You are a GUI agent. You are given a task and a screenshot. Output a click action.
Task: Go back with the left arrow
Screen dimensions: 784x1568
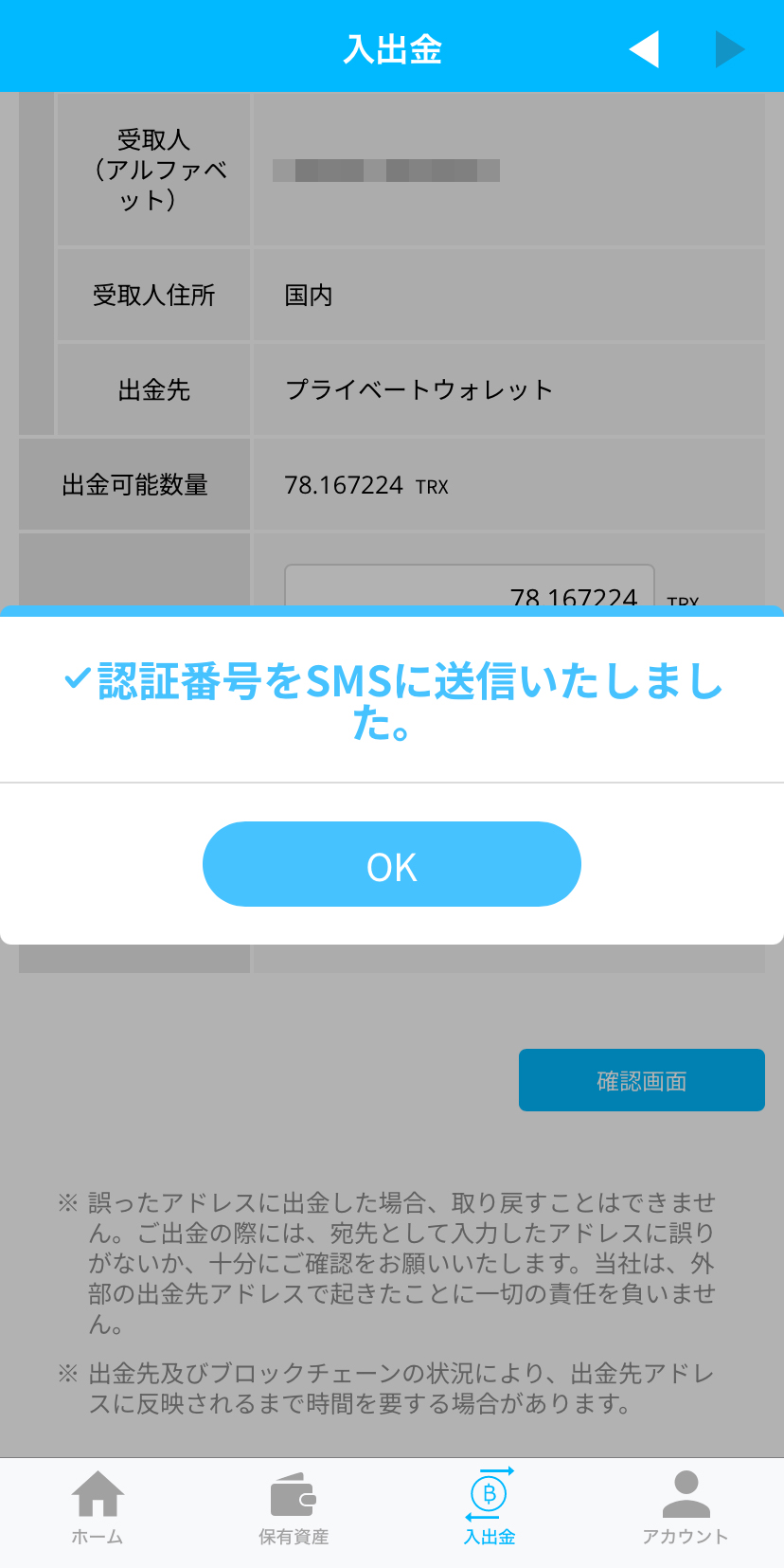644,49
